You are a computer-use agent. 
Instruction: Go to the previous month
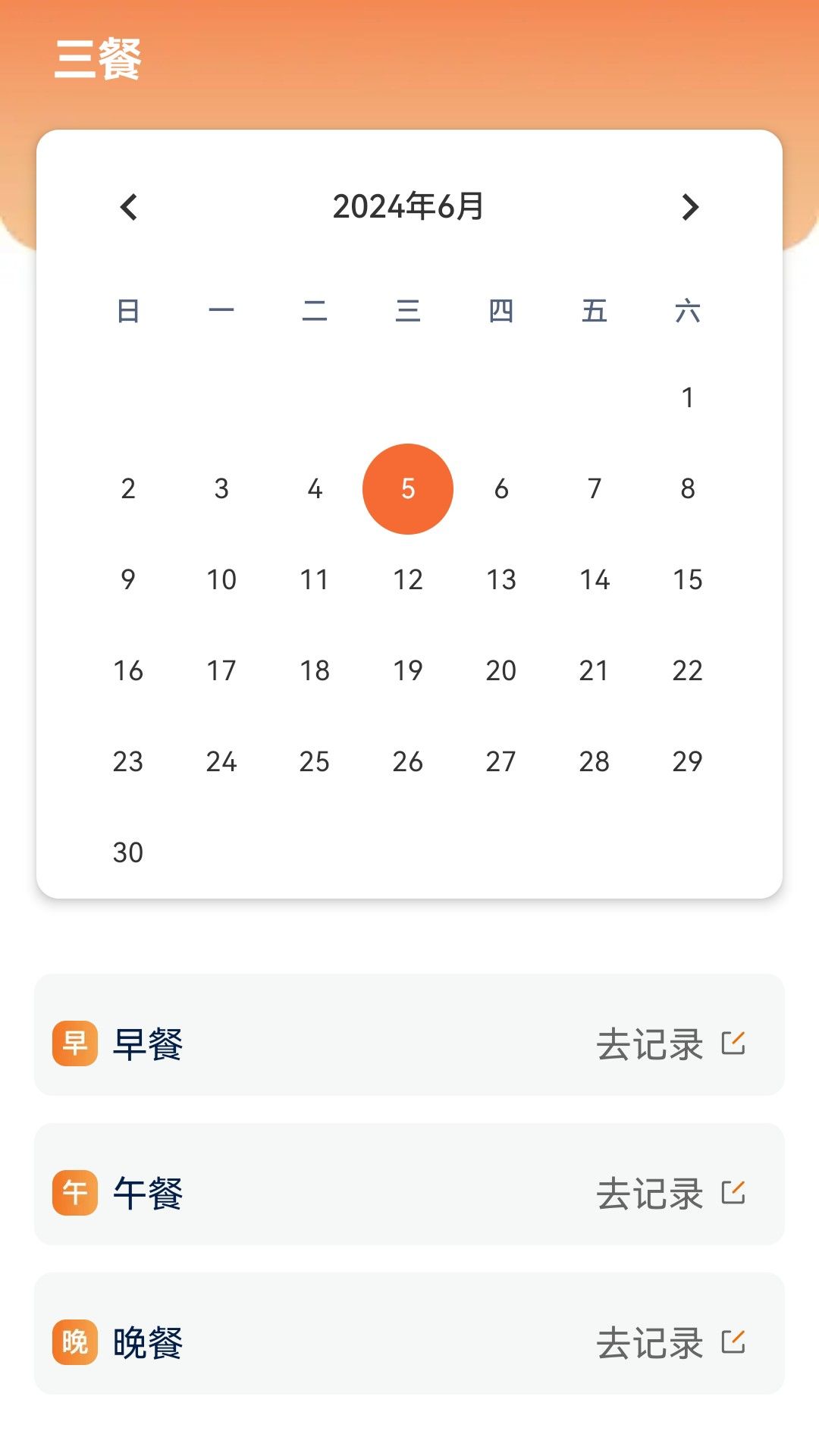tap(129, 207)
